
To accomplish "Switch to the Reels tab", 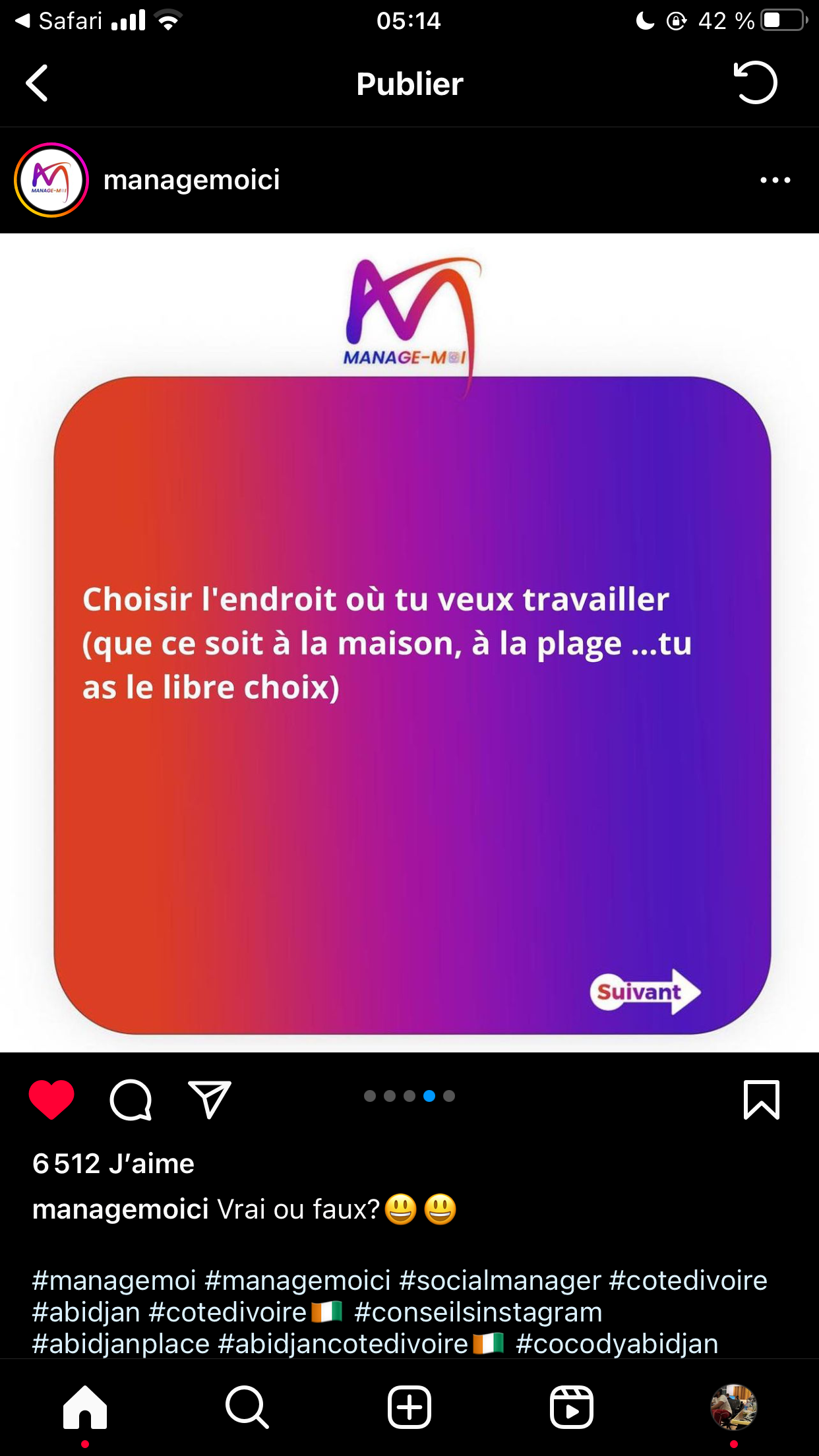I will (x=572, y=1407).
